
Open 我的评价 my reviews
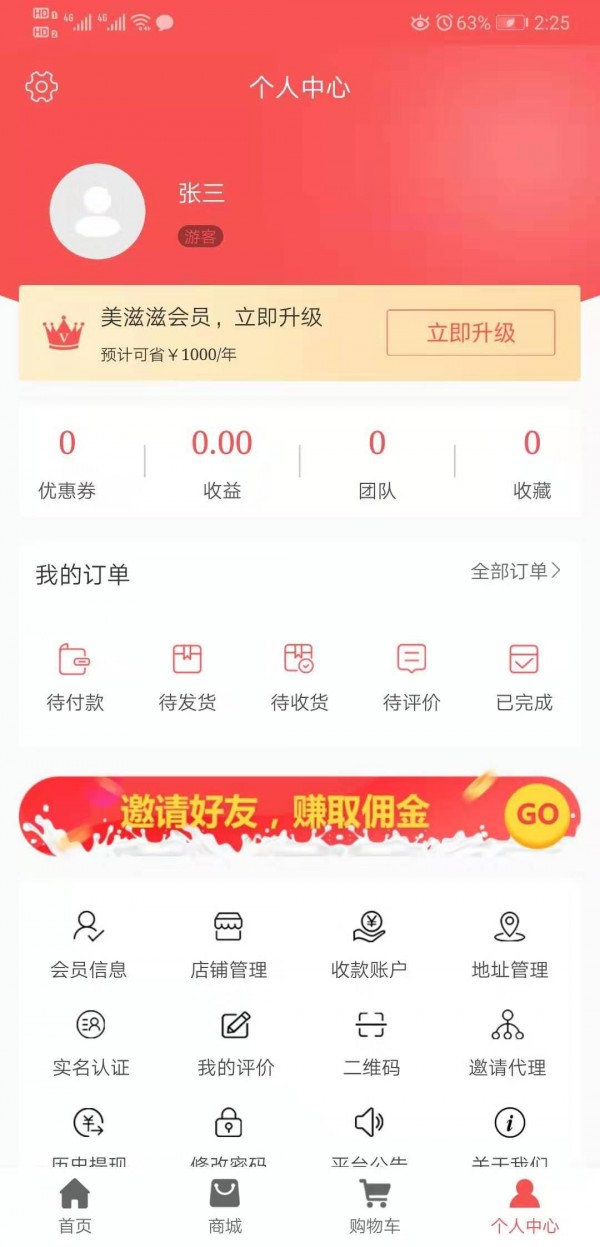pyautogui.click(x=235, y=1041)
